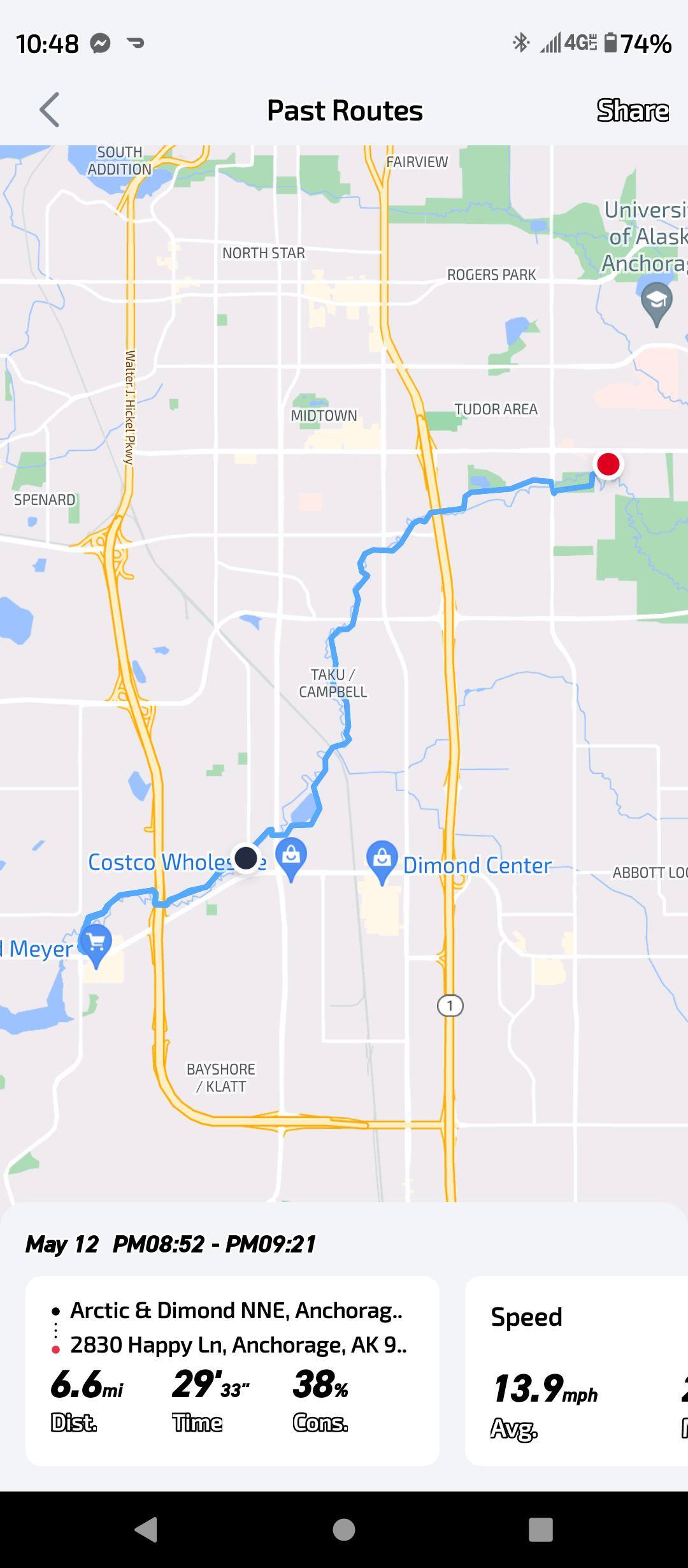Tap the dark route start marker

pos(246,858)
